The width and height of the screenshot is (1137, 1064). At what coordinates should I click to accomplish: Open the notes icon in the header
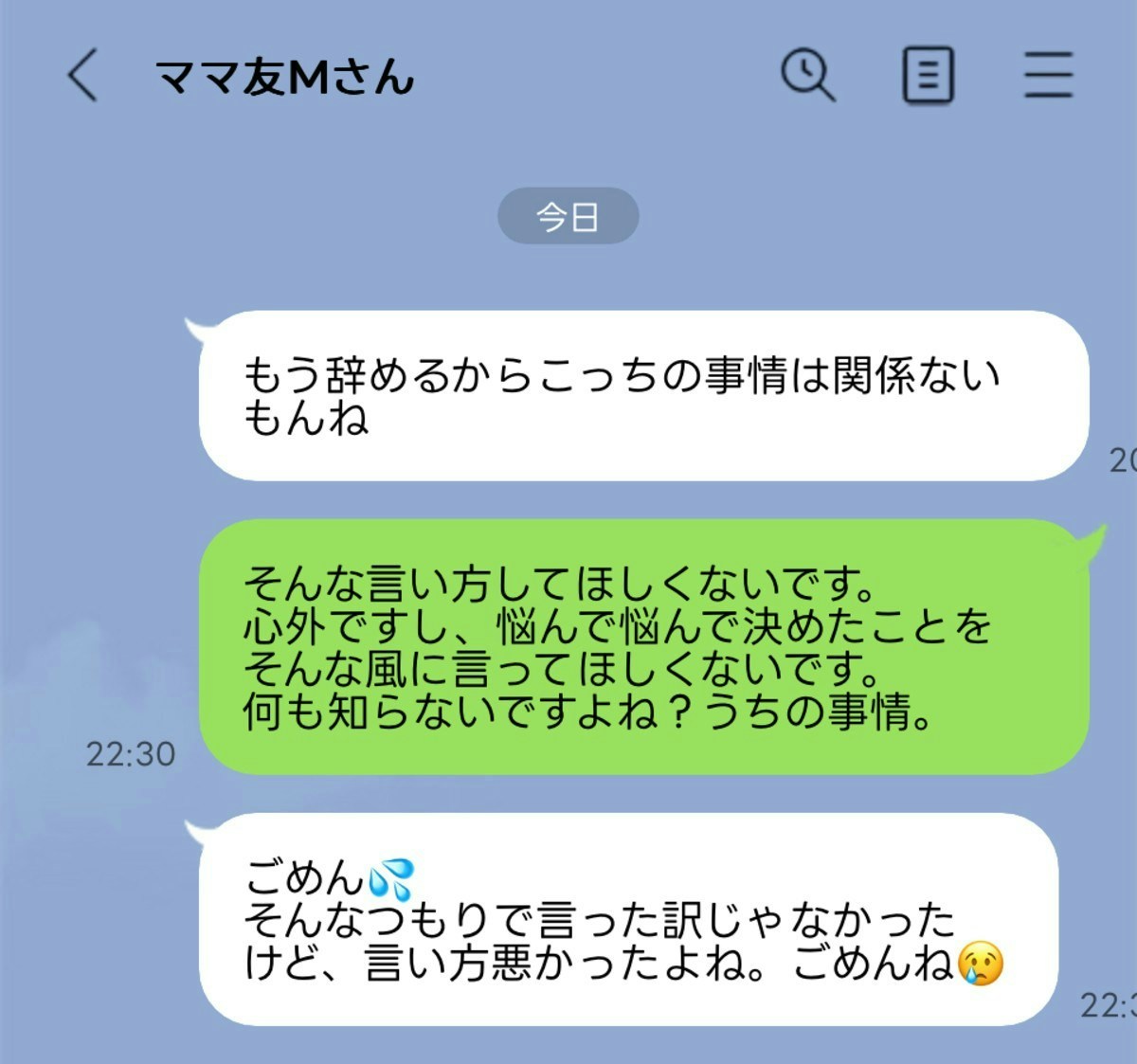pyautogui.click(x=927, y=75)
